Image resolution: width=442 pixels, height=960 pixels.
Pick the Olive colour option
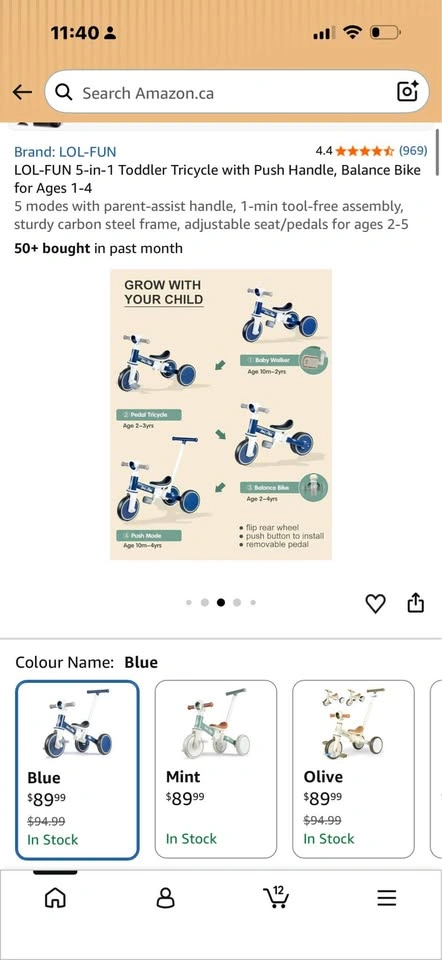(353, 769)
